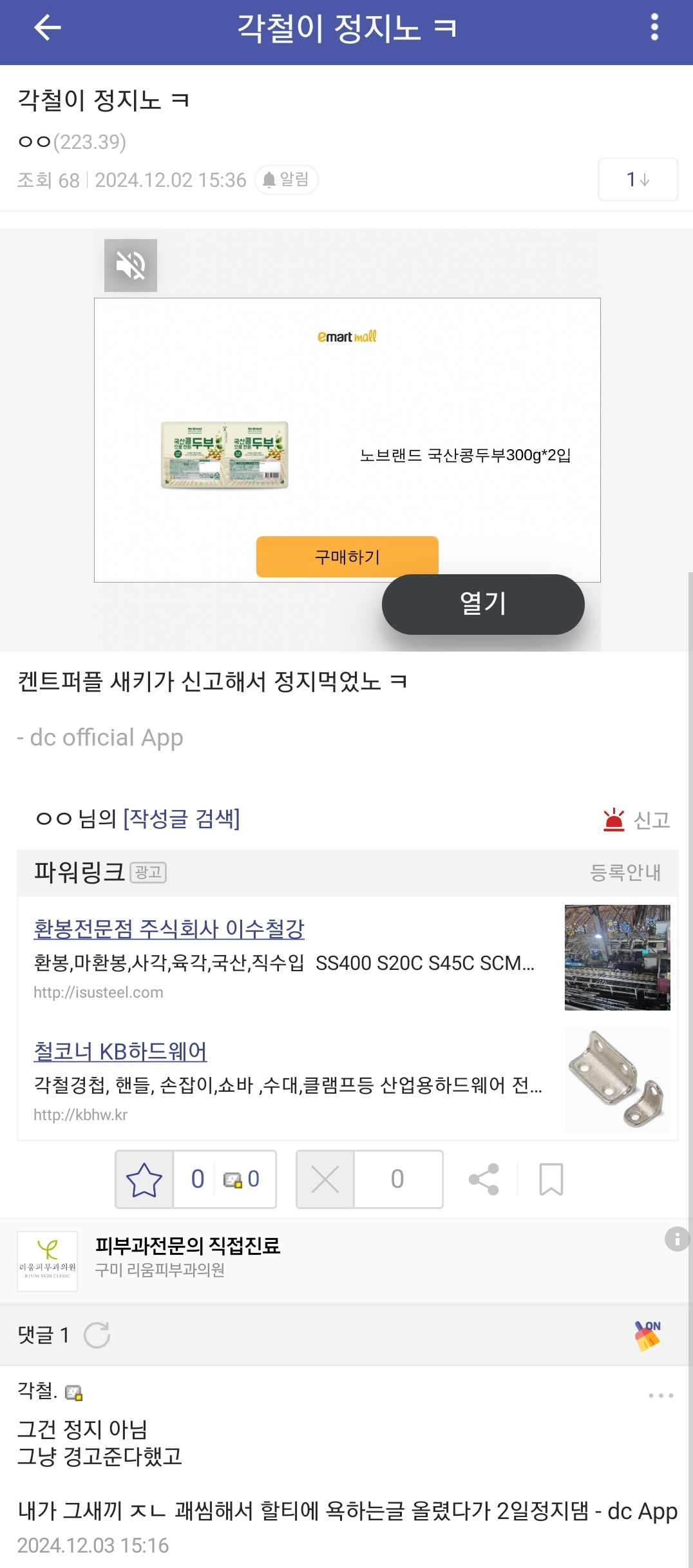
Task: Report the post with 신고
Action: 636,820
